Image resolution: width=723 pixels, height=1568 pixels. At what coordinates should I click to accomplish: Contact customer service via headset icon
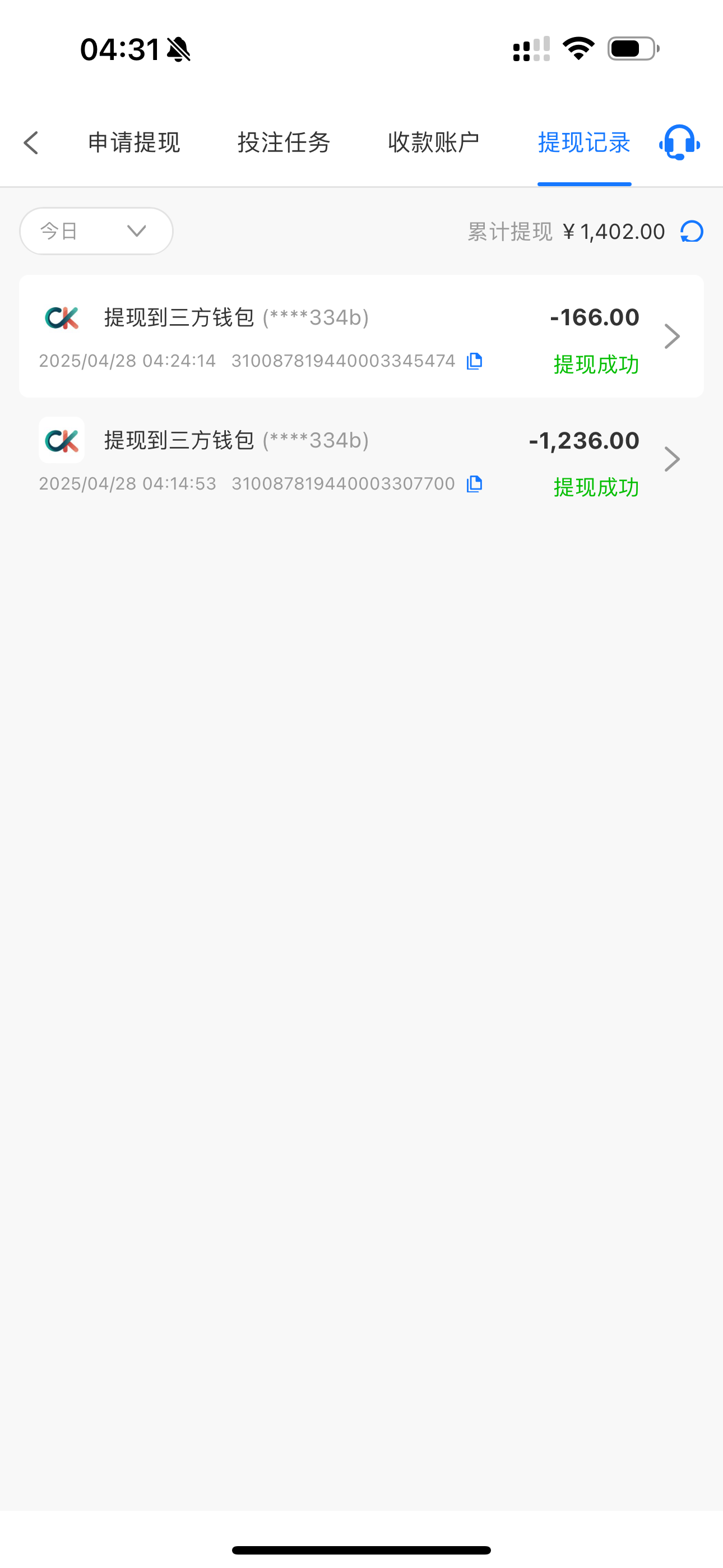pyautogui.click(x=679, y=143)
